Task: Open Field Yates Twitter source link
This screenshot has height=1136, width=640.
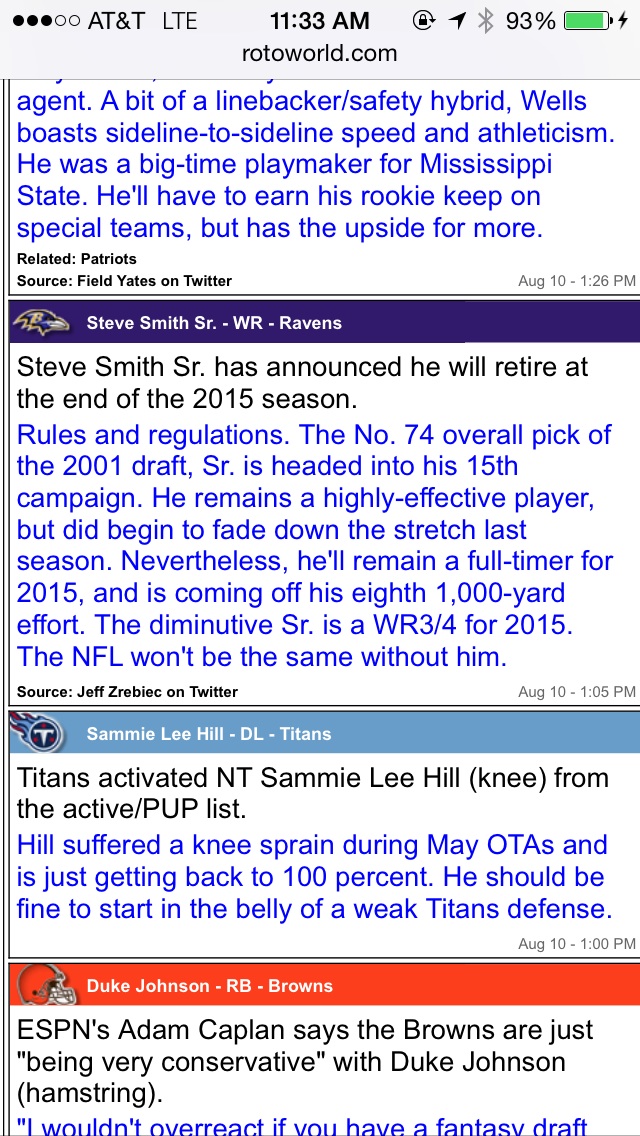Action: (153, 281)
